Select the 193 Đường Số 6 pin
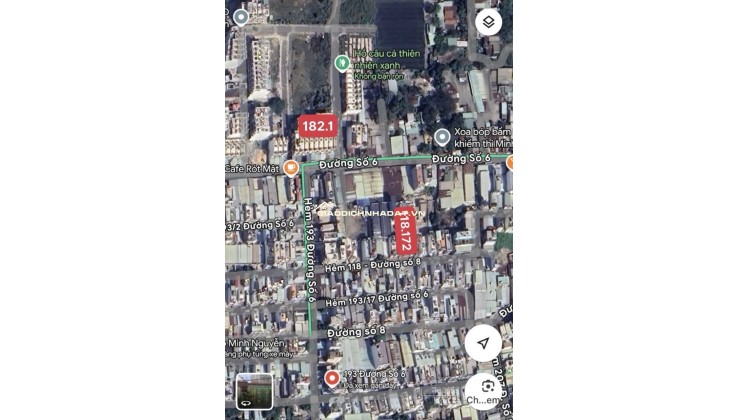Image resolution: width=740 pixels, height=420 pixels. [332, 378]
